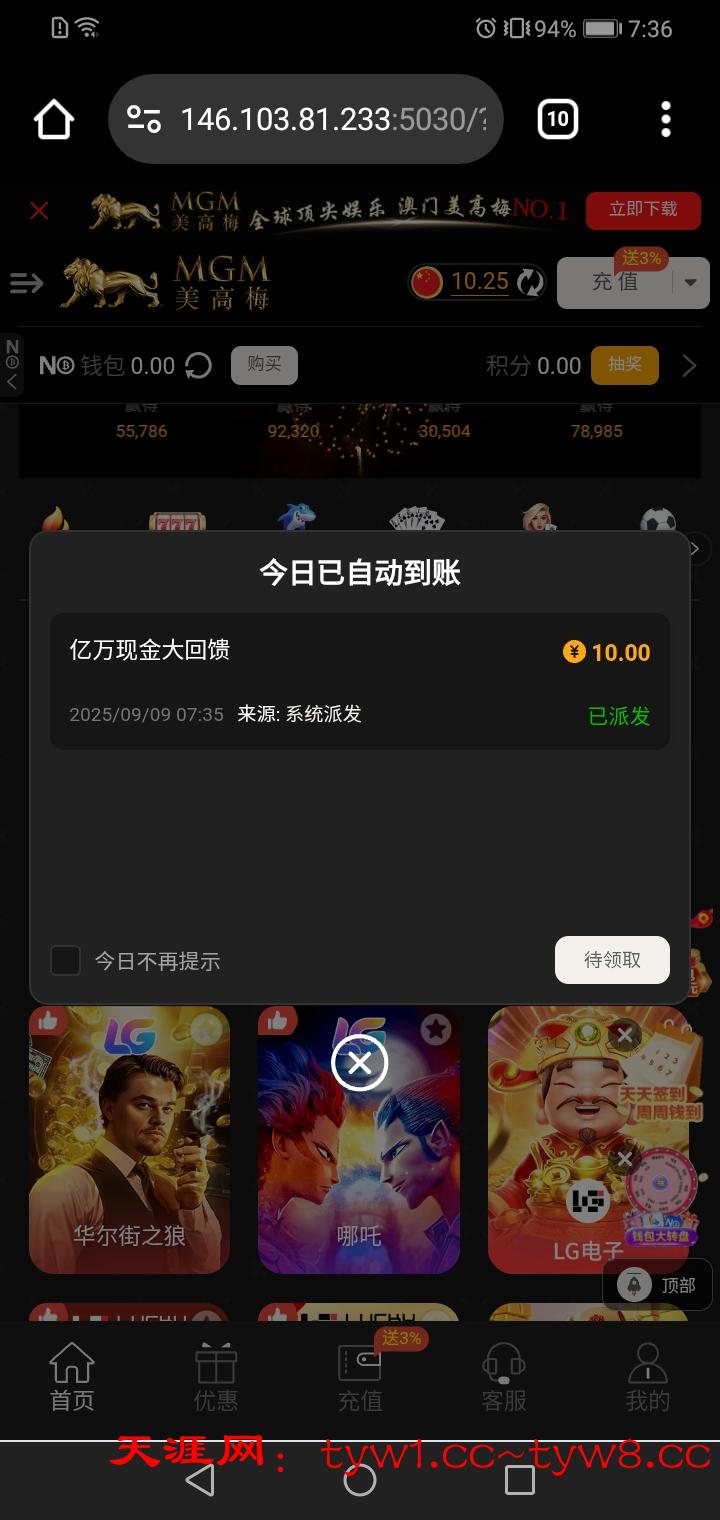Jump back up with the 顶部 button

658,1285
